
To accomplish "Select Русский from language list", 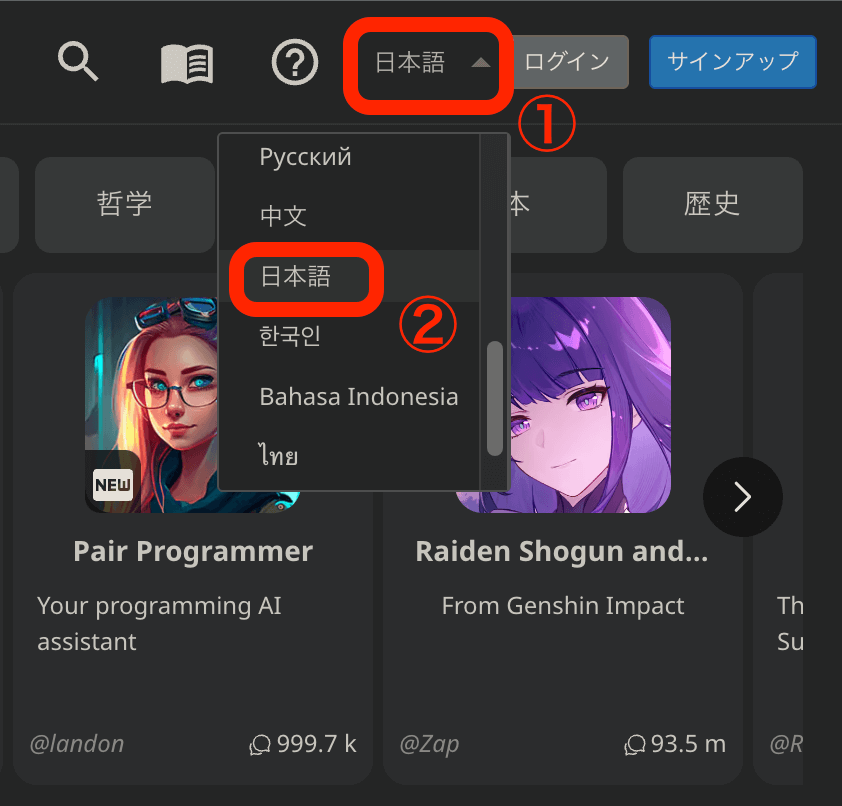I will click(x=305, y=157).
